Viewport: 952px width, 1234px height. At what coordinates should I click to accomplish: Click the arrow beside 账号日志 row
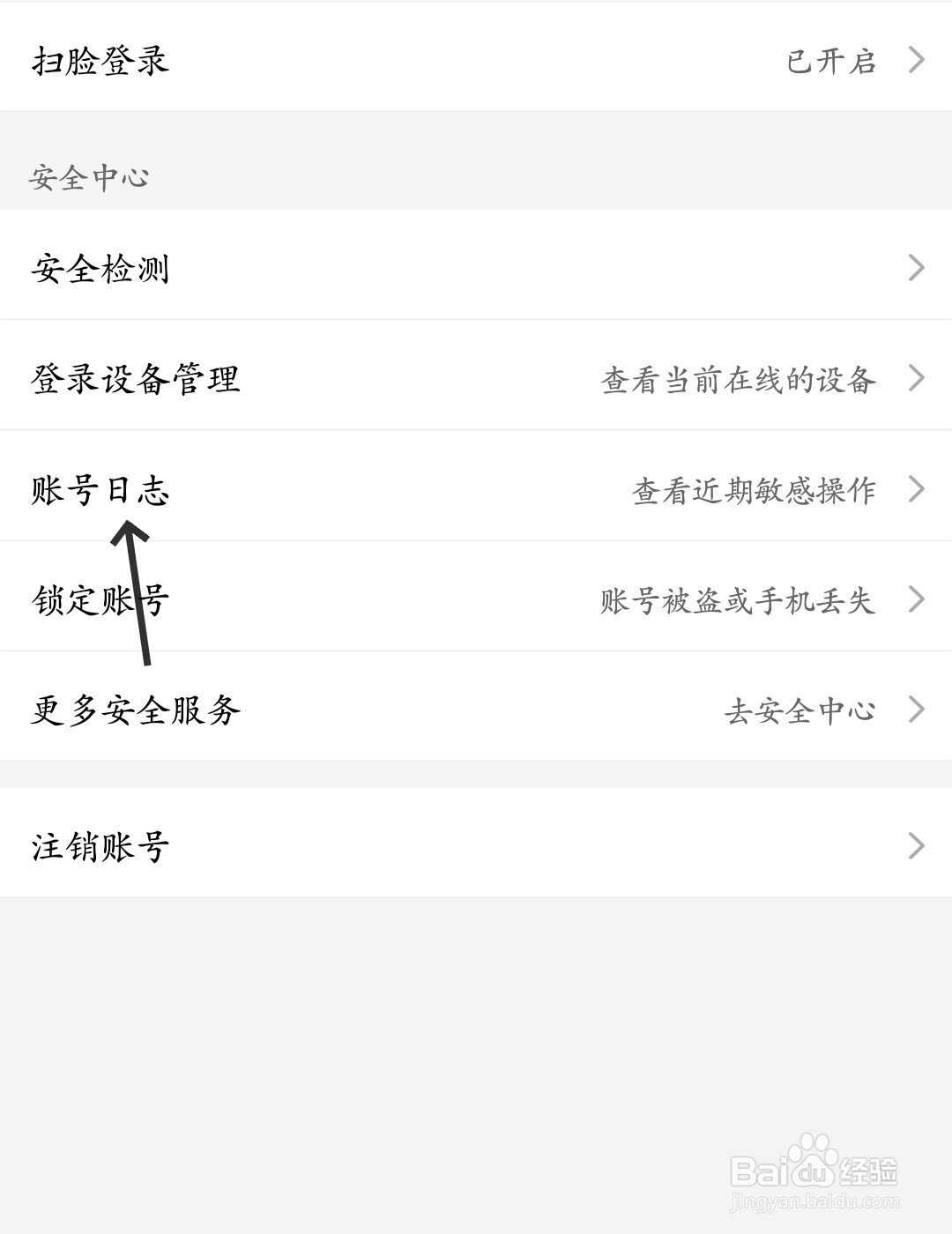917,492
